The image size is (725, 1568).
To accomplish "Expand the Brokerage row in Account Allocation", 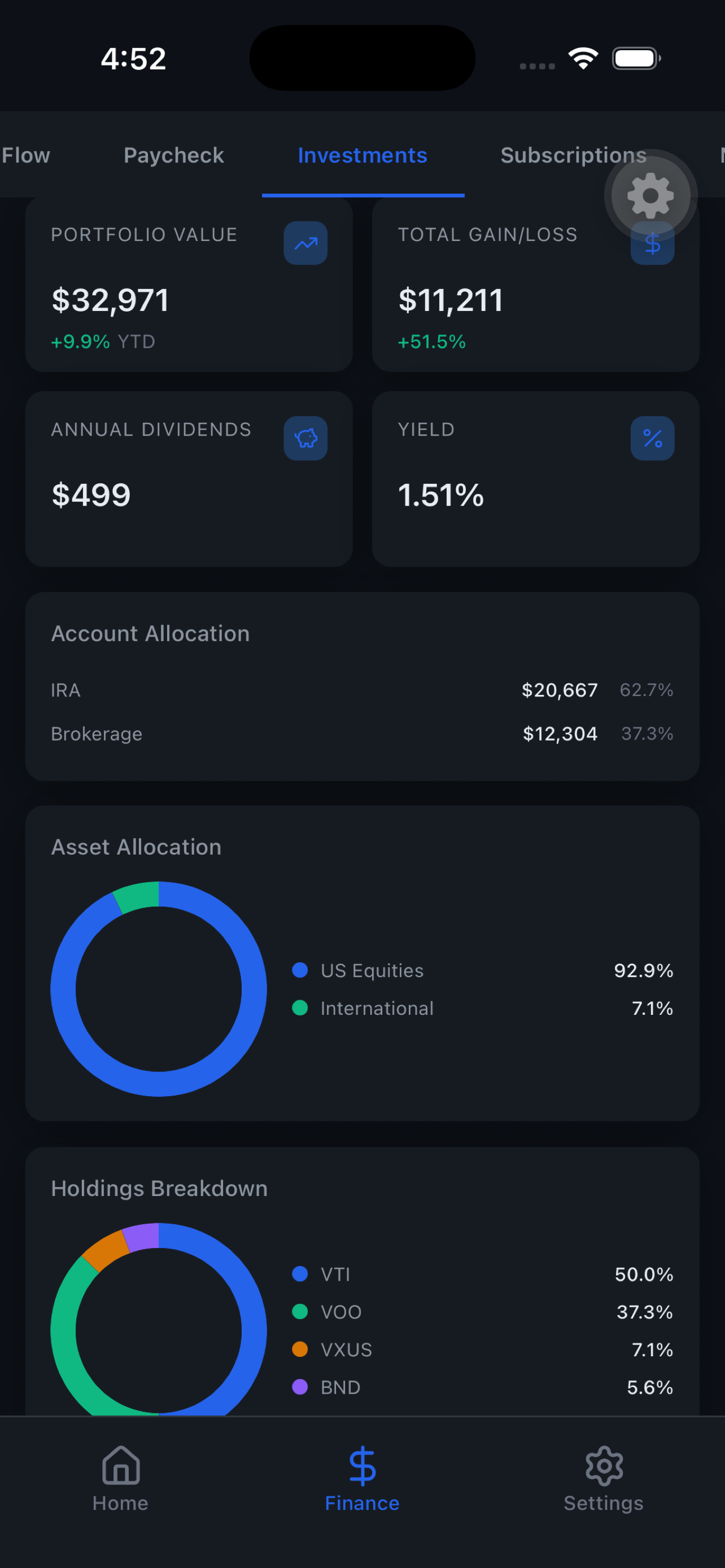I will tap(361, 733).
